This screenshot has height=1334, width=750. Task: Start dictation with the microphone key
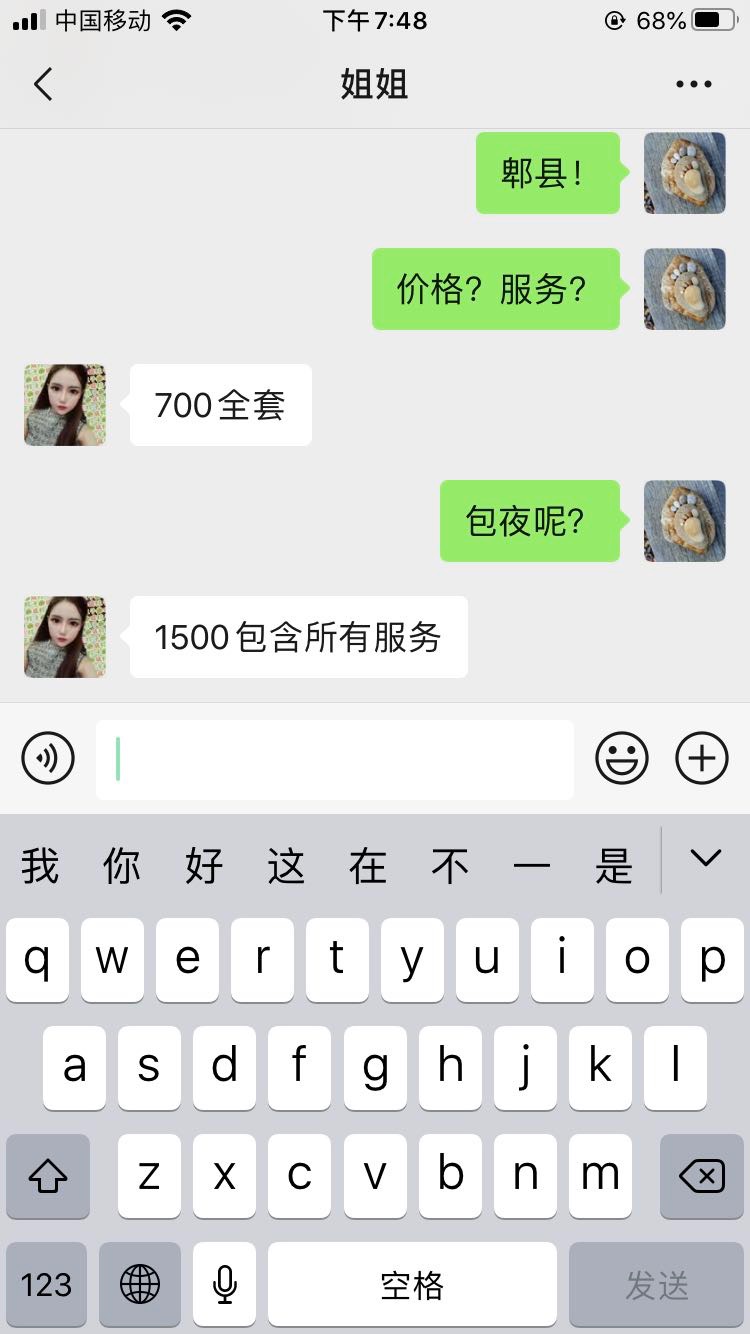tap(225, 1284)
